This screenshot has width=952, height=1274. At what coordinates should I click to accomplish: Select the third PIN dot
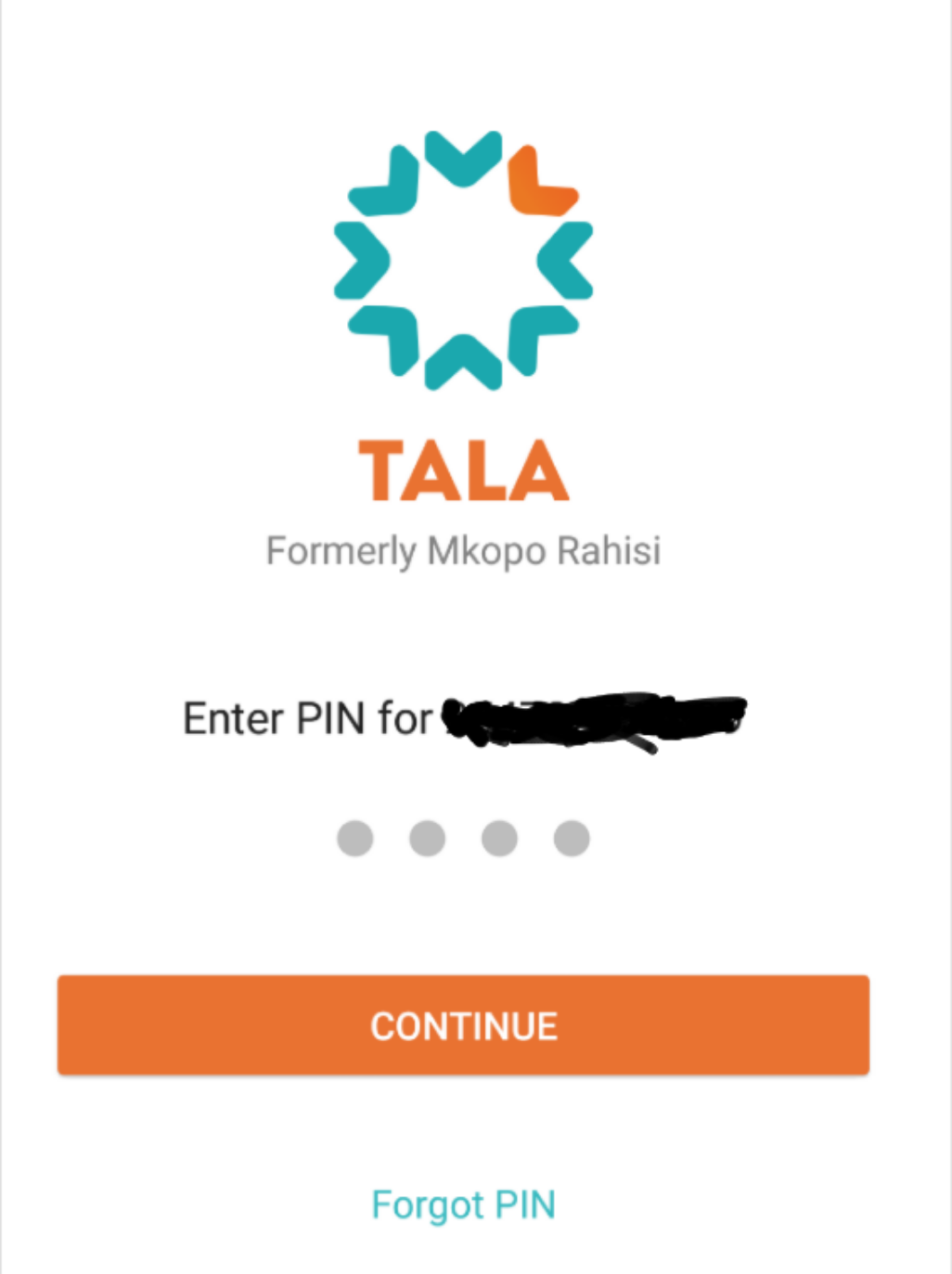499,837
